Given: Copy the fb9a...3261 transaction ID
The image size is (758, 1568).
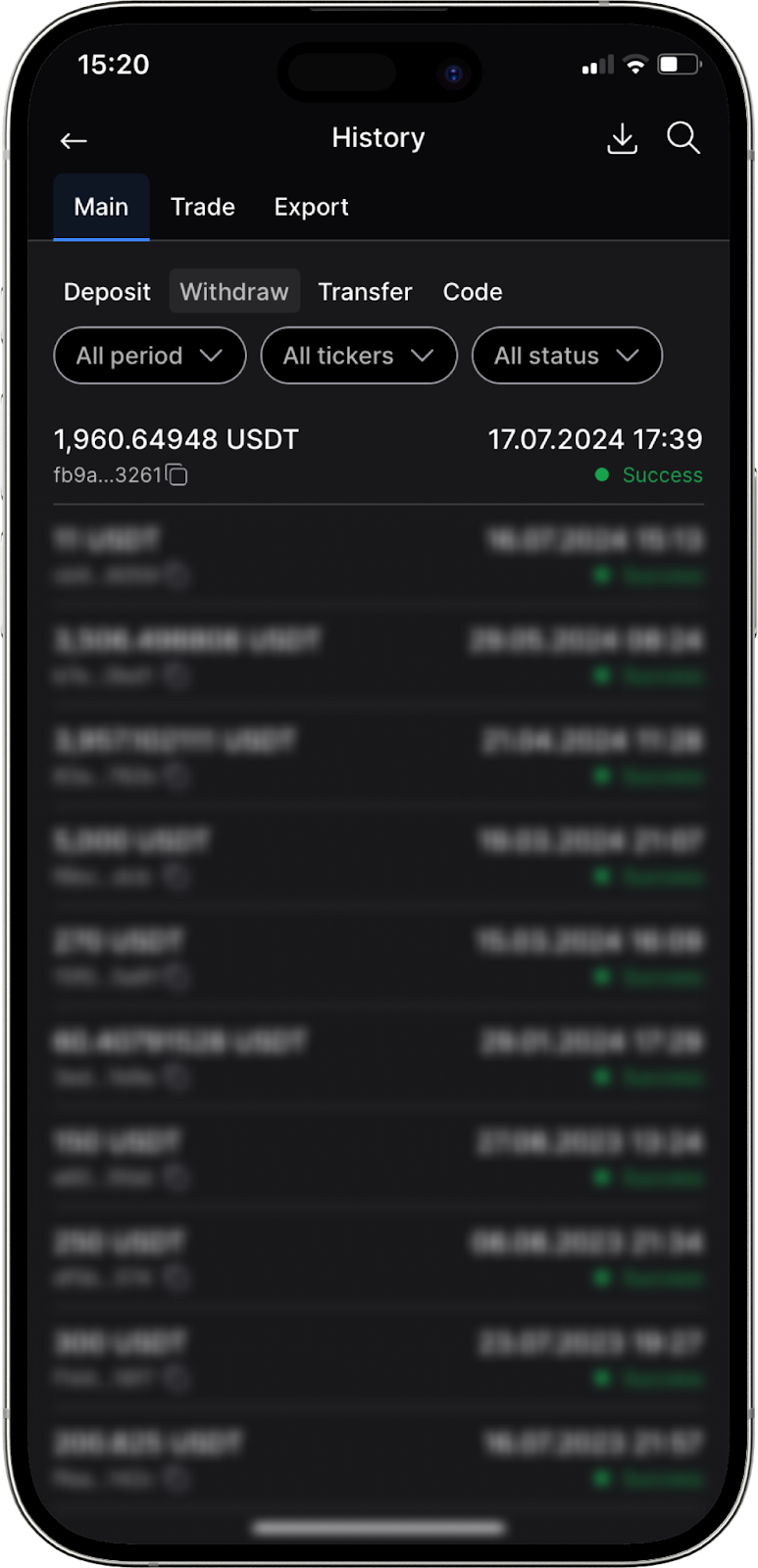Looking at the screenshot, I should [177, 475].
